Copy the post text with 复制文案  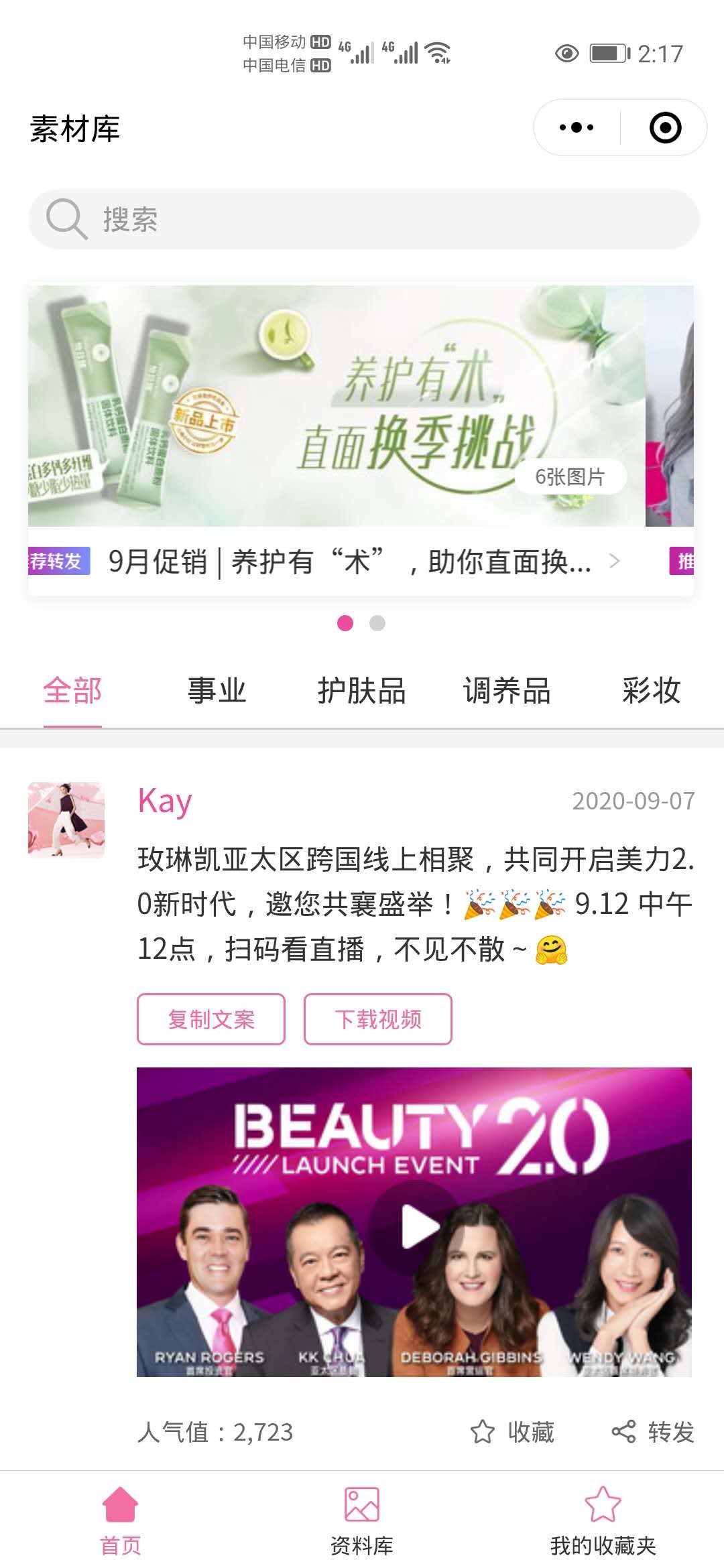point(211,1019)
